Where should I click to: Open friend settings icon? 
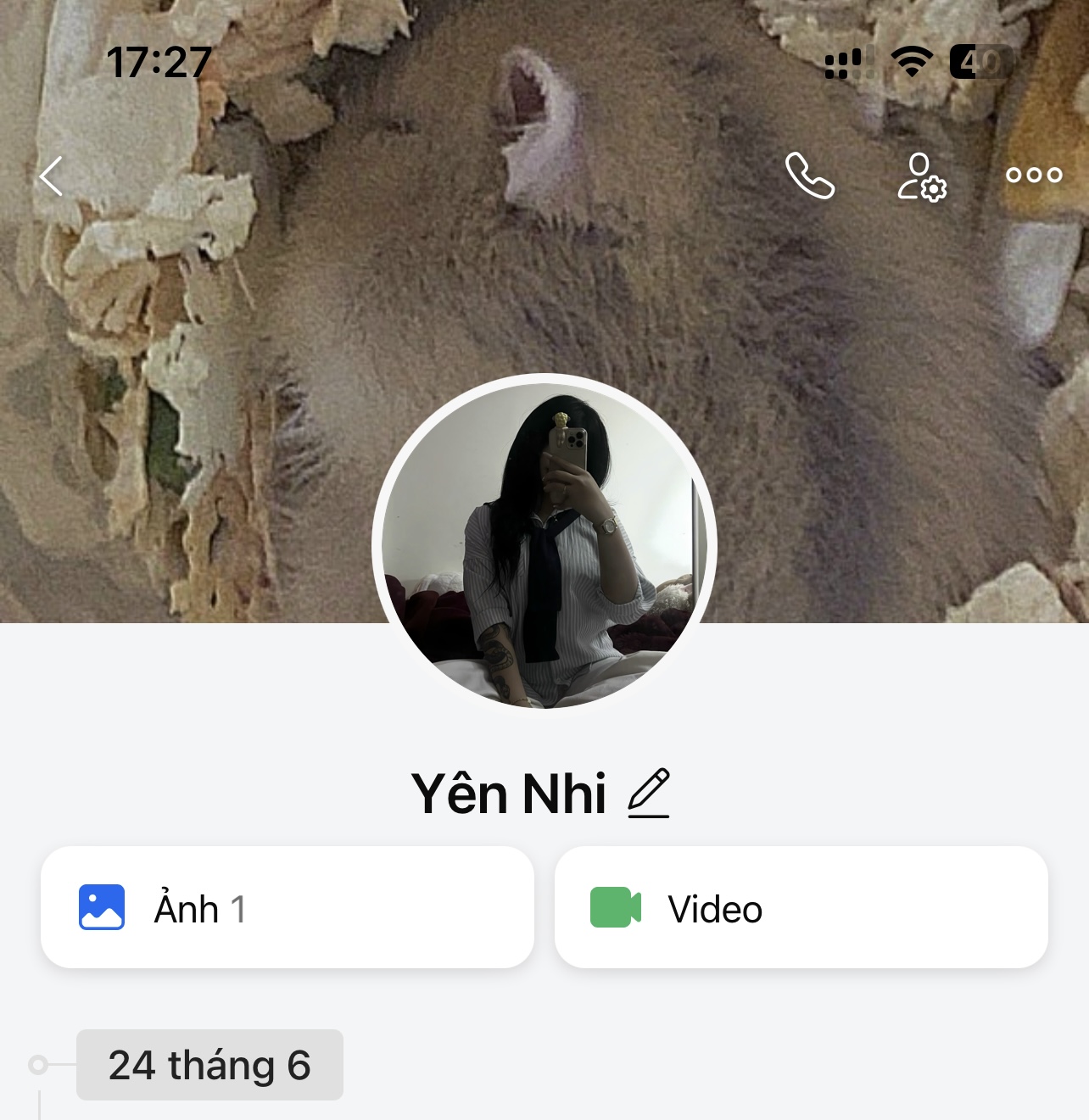[922, 176]
